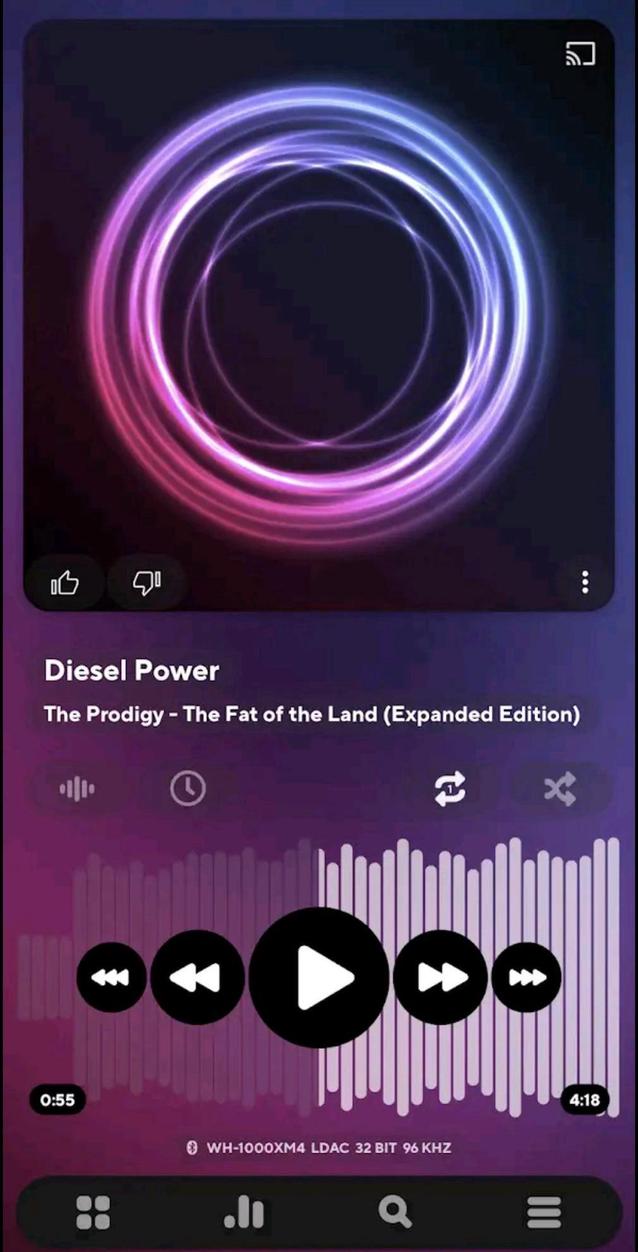
Task: Dislike the current track
Action: pos(147,582)
